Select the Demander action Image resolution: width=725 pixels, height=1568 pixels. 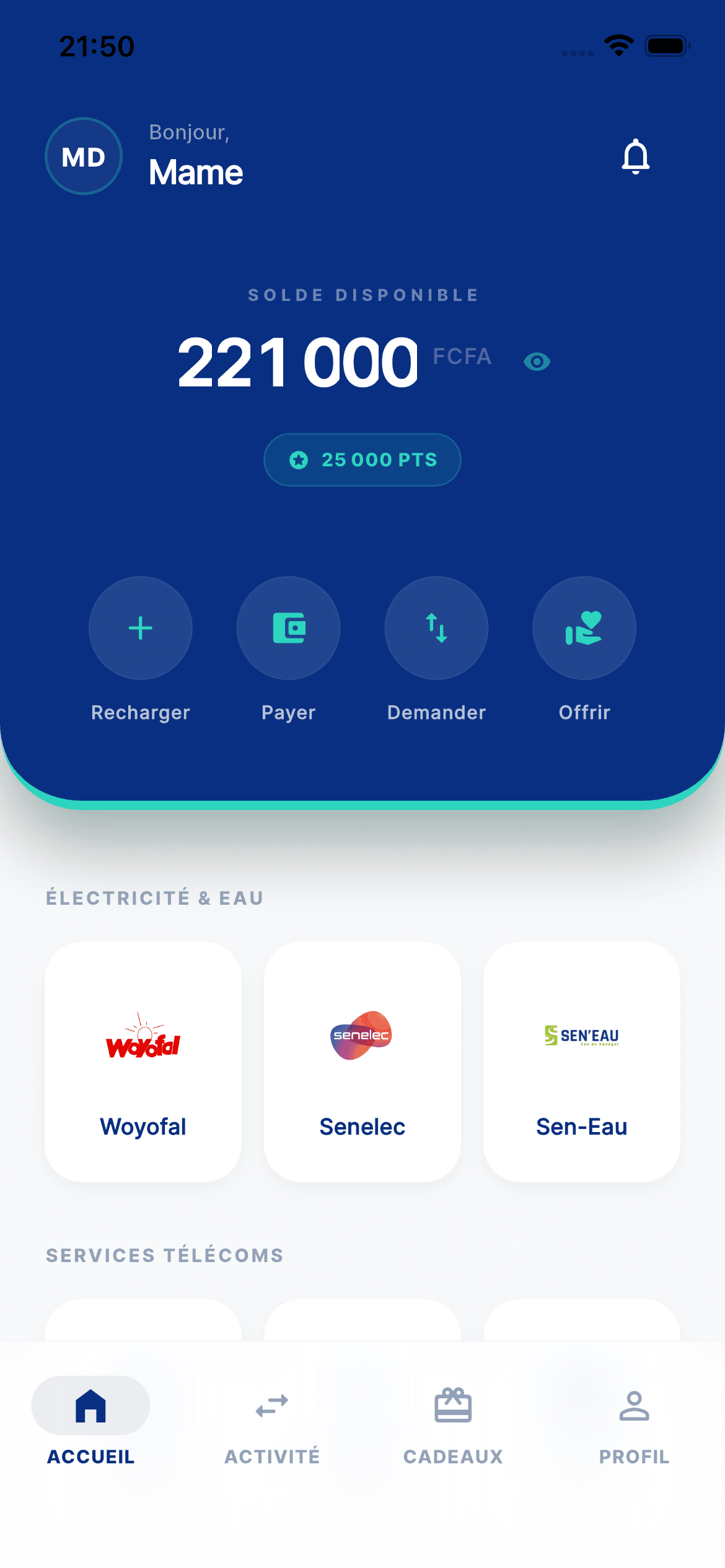coord(436,628)
